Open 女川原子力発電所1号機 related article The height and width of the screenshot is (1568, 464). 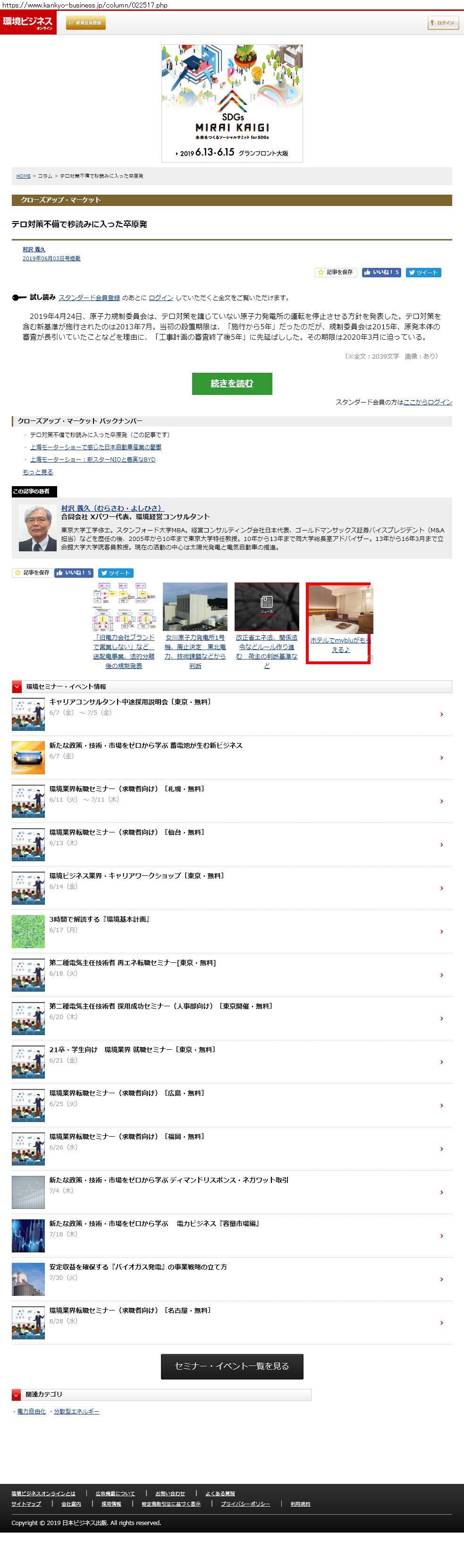click(195, 651)
